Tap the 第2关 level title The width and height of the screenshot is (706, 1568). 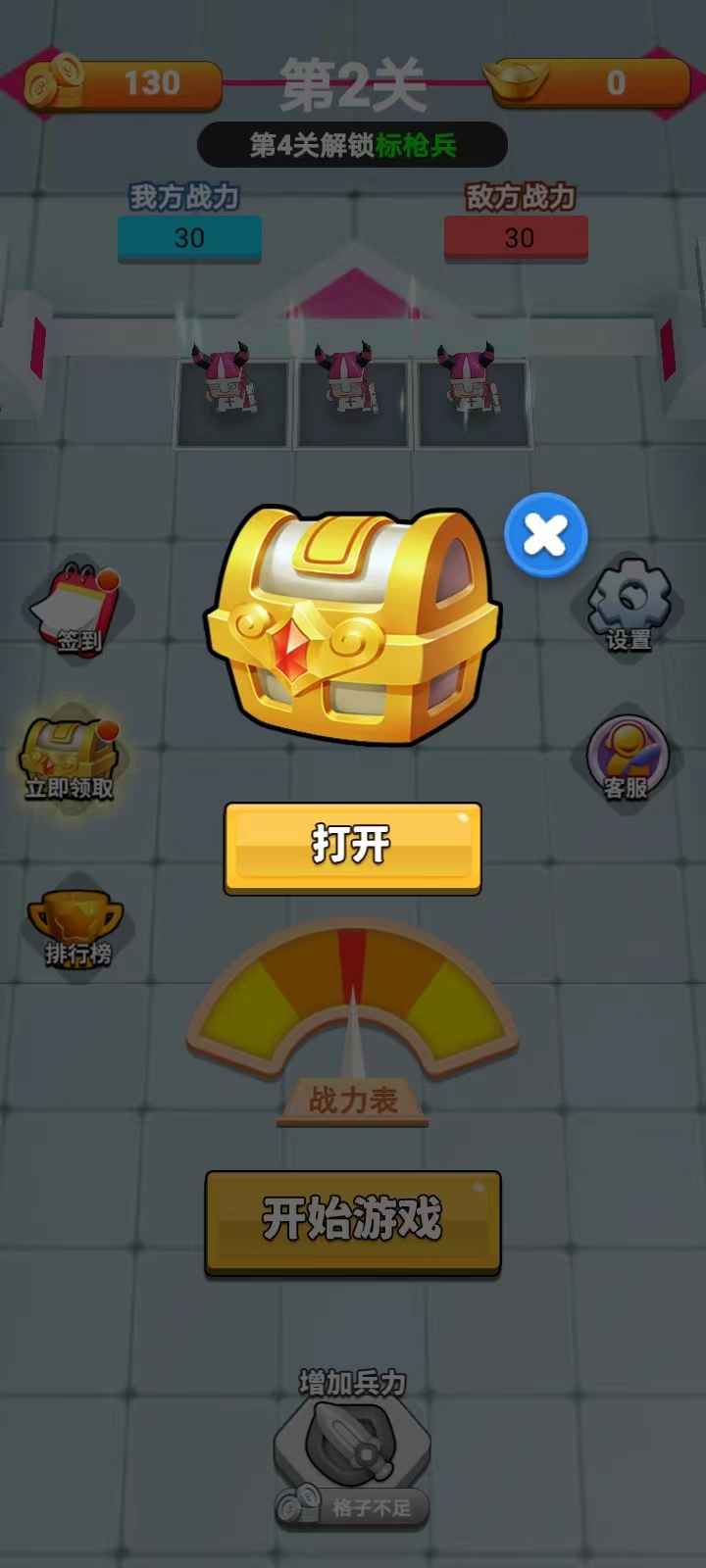point(353,83)
